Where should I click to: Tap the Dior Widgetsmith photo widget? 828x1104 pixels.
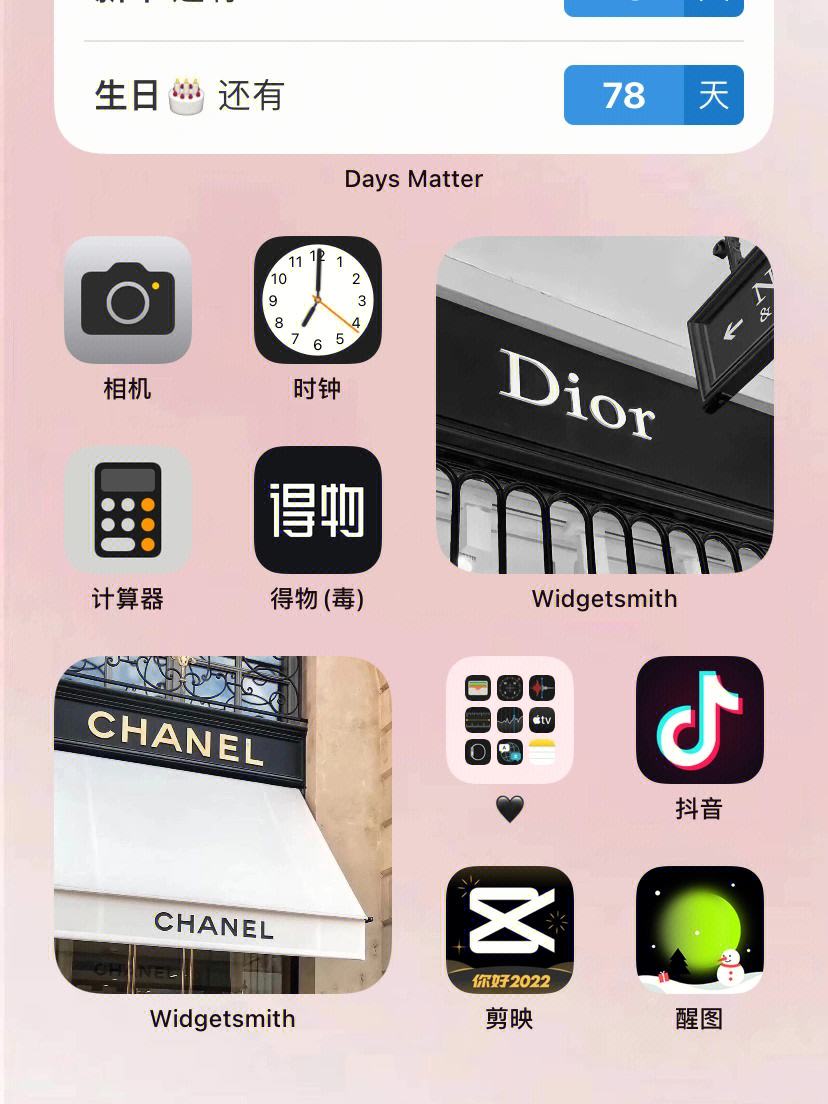[x=604, y=405]
